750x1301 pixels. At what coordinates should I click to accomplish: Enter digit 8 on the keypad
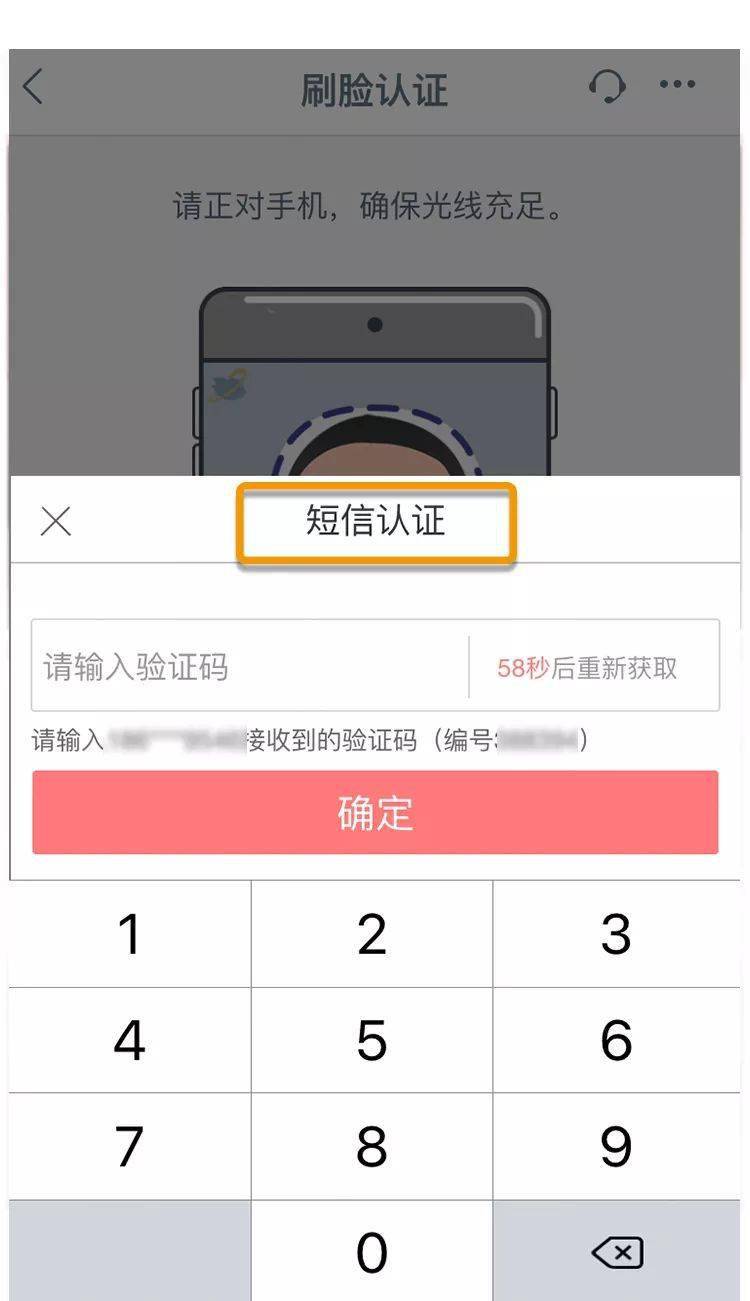(x=372, y=1146)
